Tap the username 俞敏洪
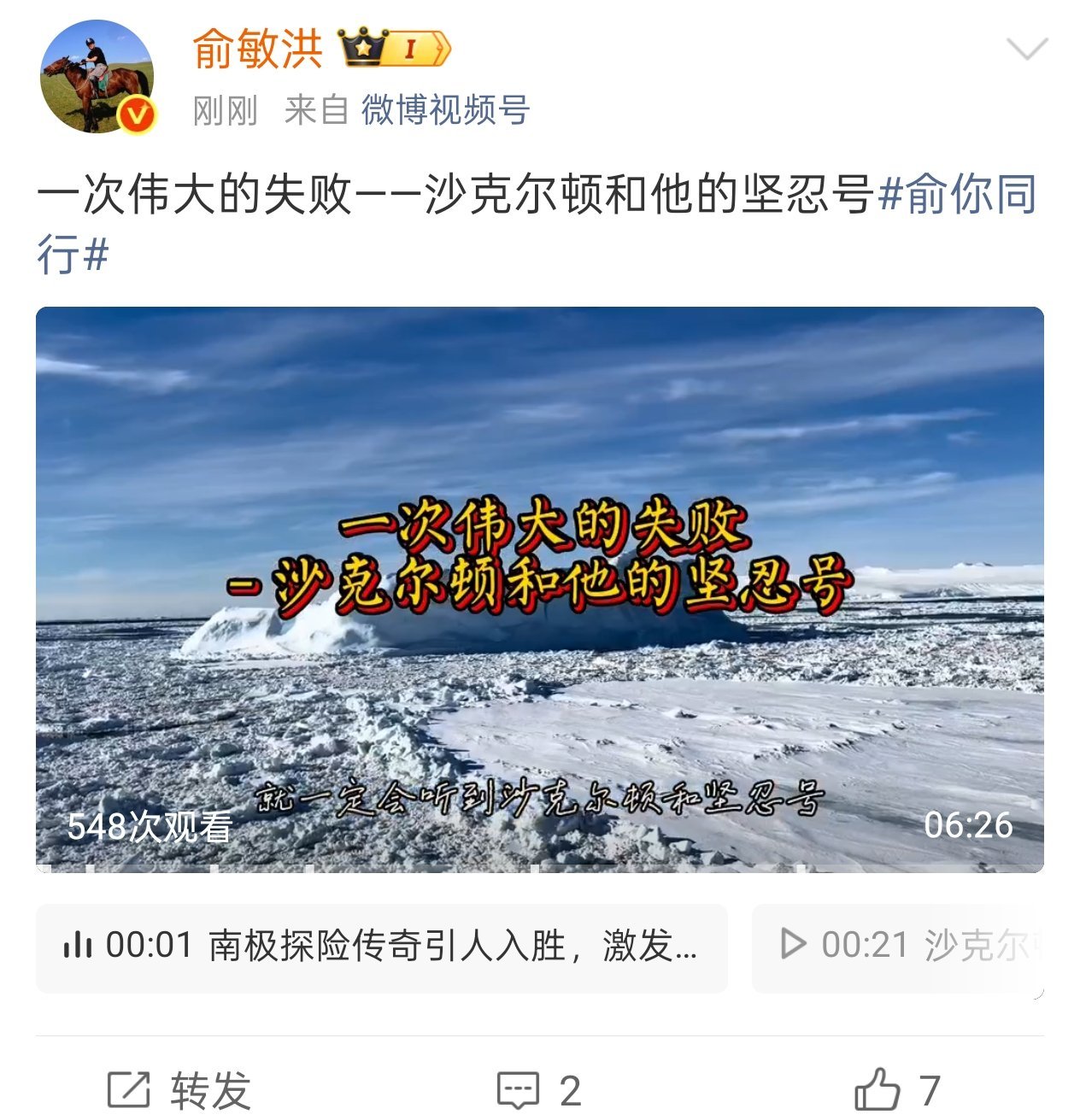Image resolution: width=1080 pixels, height=1120 pixels. point(257,49)
